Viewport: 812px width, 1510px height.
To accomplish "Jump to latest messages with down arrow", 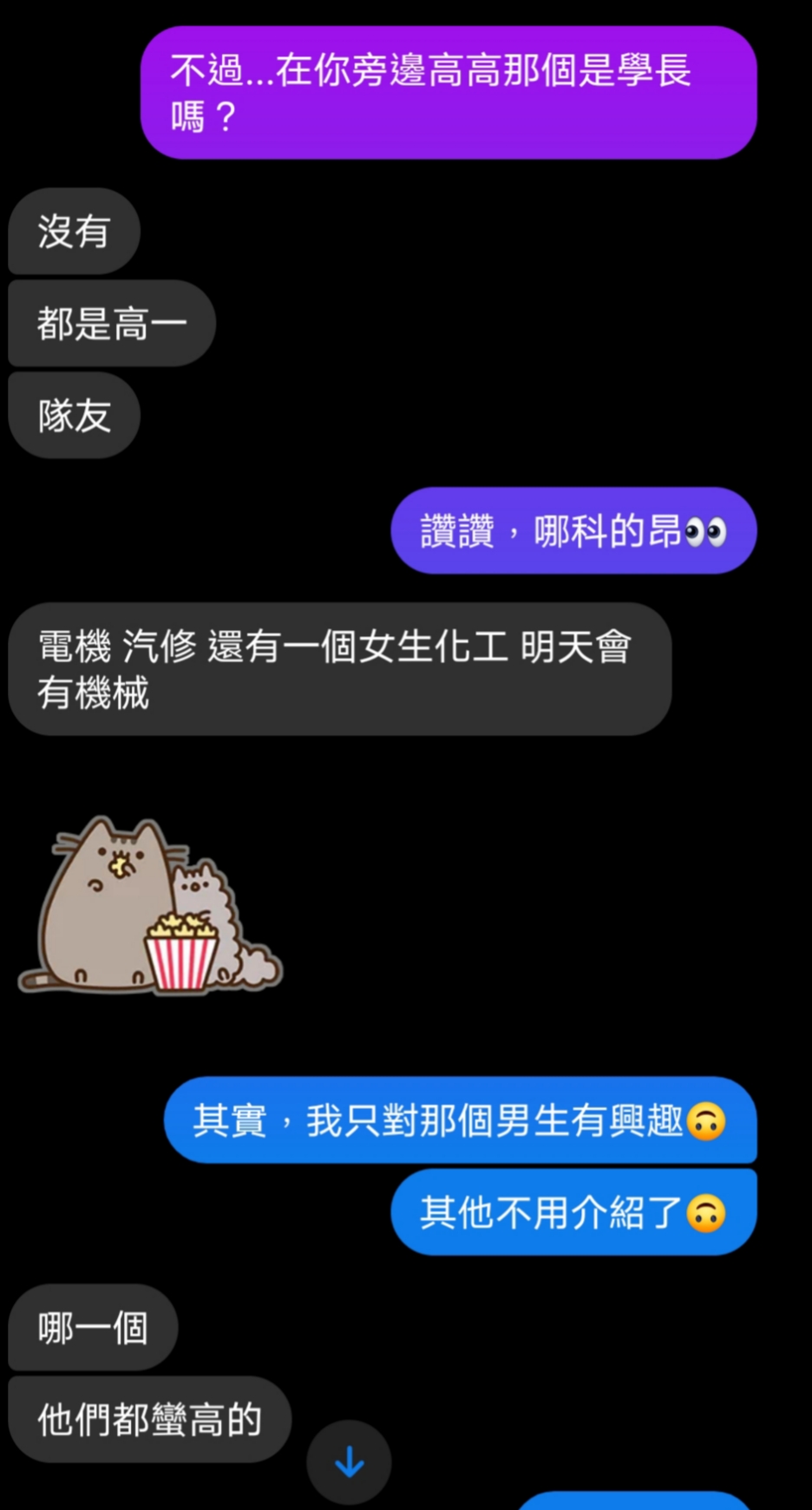I will click(x=349, y=1462).
